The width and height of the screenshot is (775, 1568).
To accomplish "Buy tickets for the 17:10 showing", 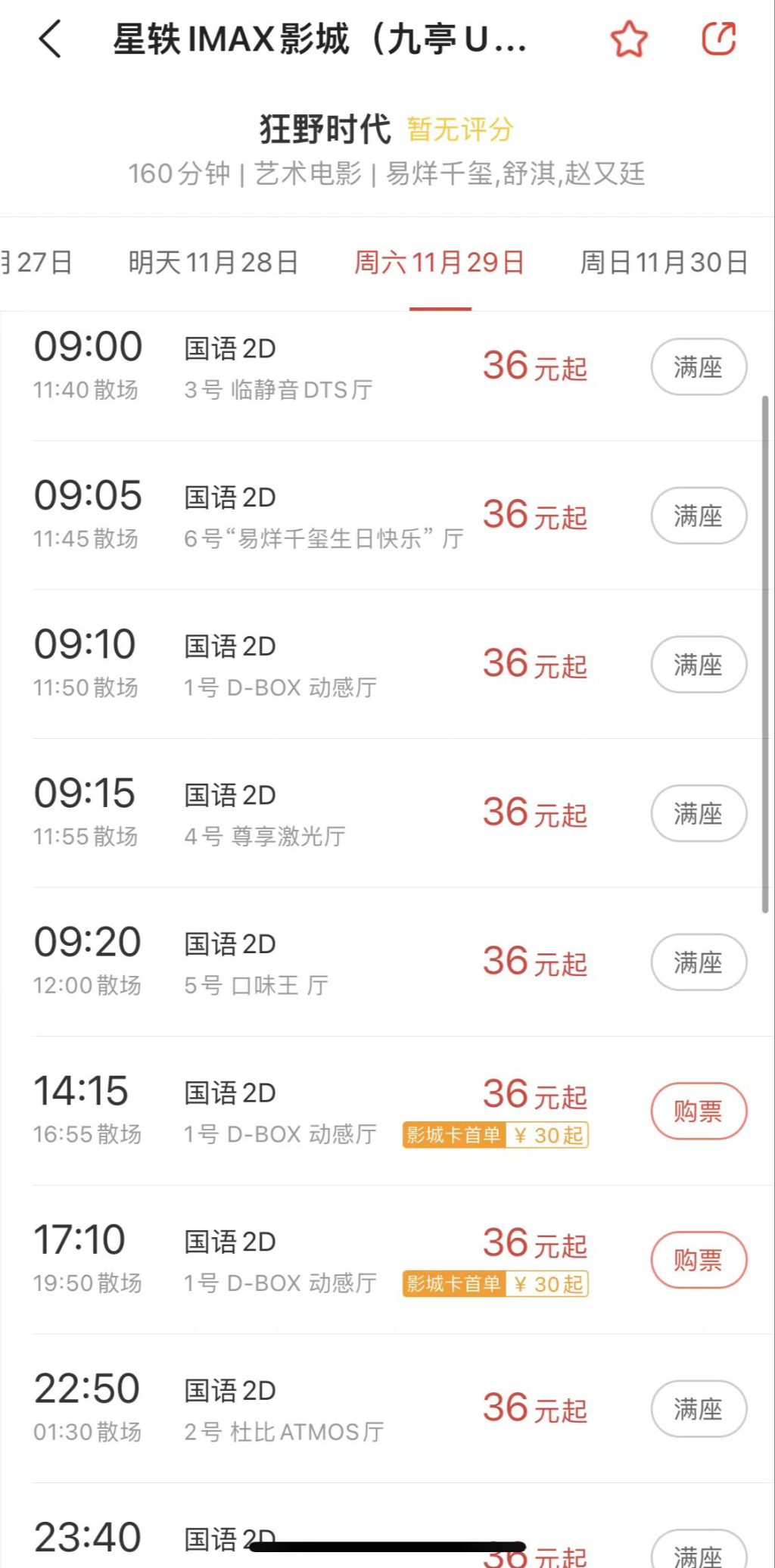I will pos(697,1258).
